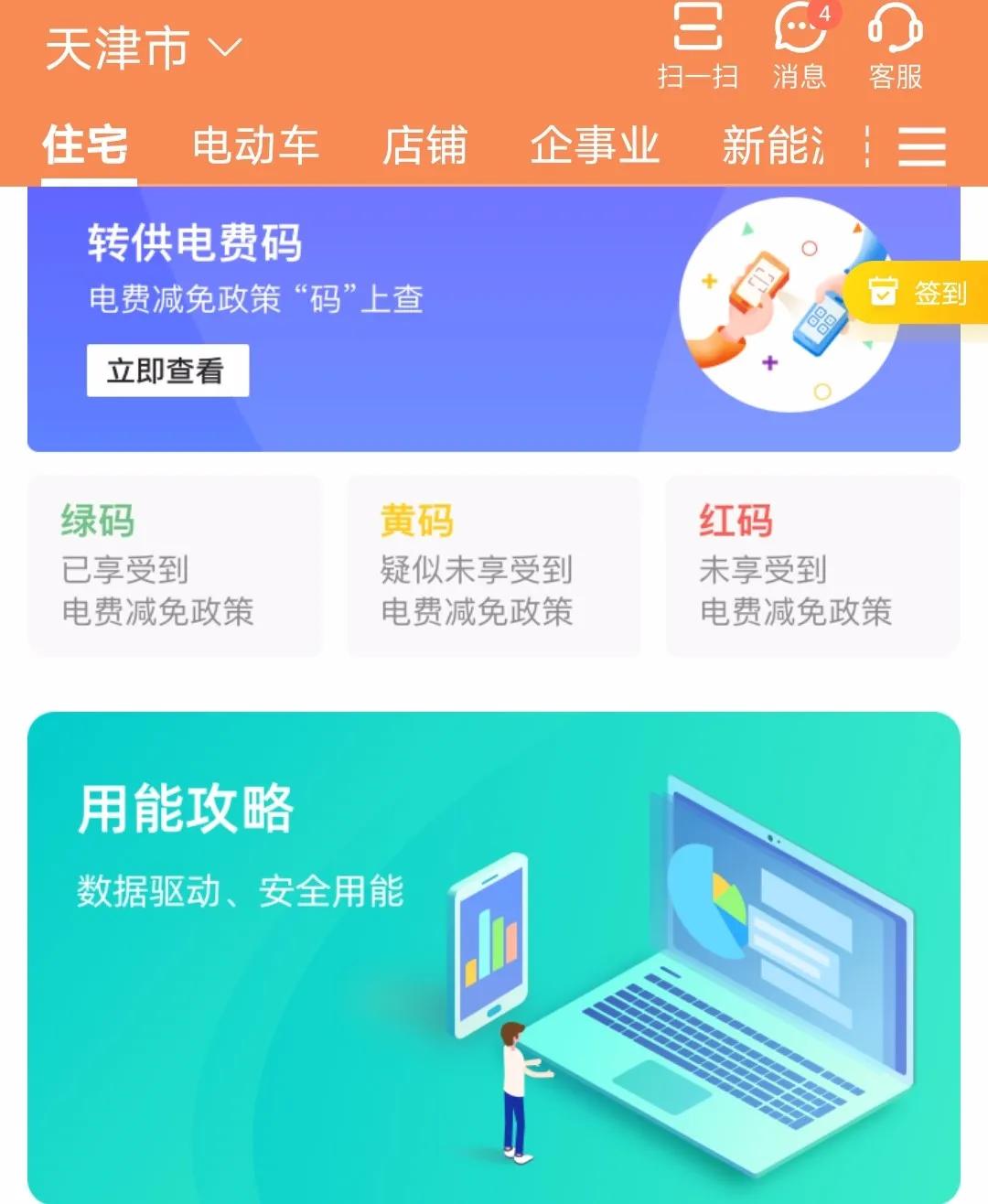Tap 立即查看 on the 转供电费码 banner
The width and height of the screenshot is (988, 1204).
(167, 371)
